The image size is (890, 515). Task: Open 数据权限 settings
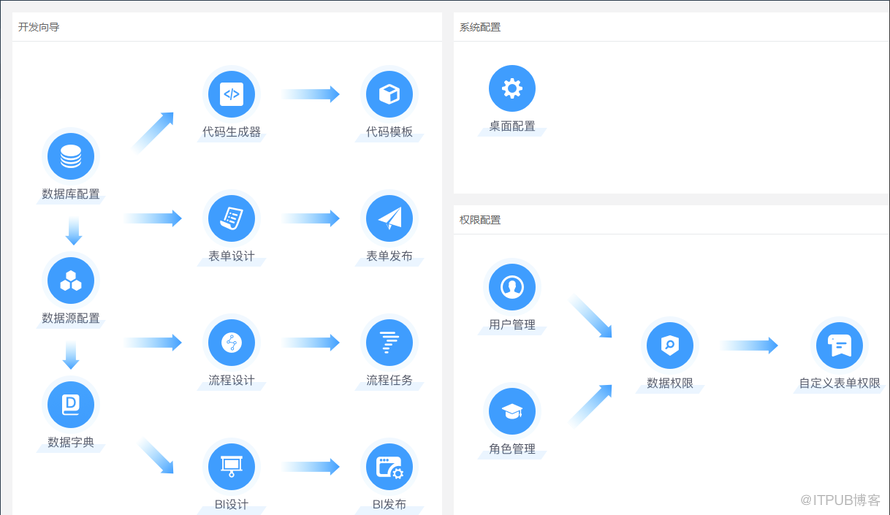(x=670, y=346)
